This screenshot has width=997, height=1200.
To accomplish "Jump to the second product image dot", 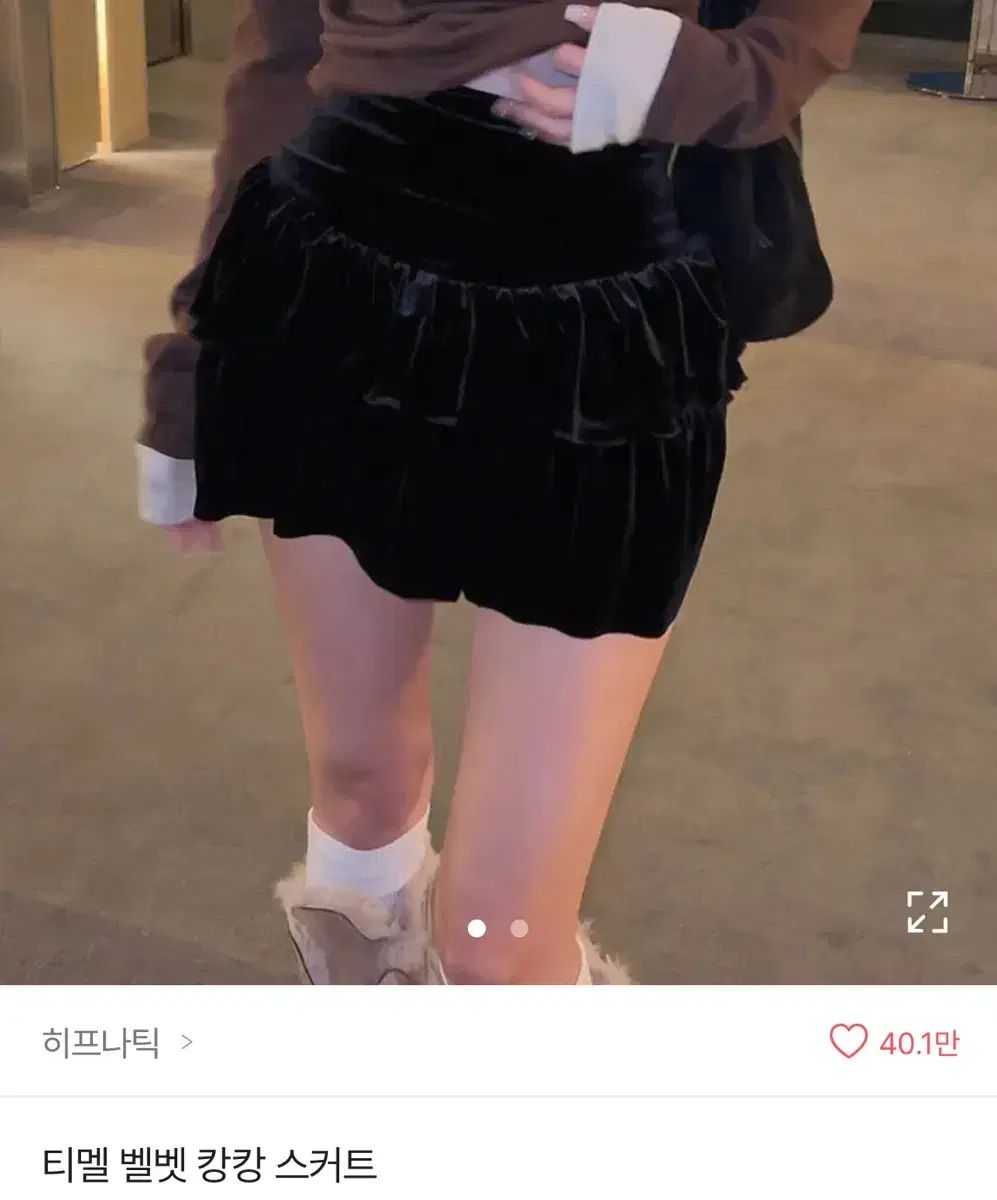I will point(519,928).
